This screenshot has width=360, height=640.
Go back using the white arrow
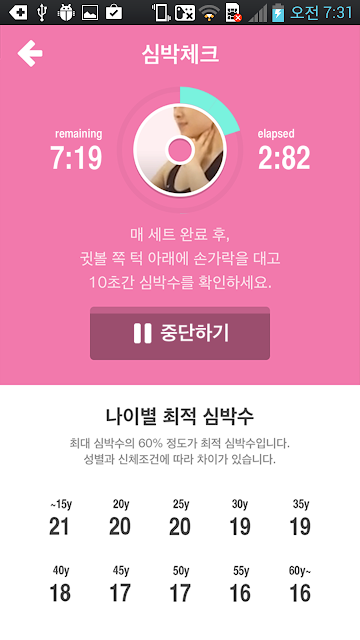(30, 53)
